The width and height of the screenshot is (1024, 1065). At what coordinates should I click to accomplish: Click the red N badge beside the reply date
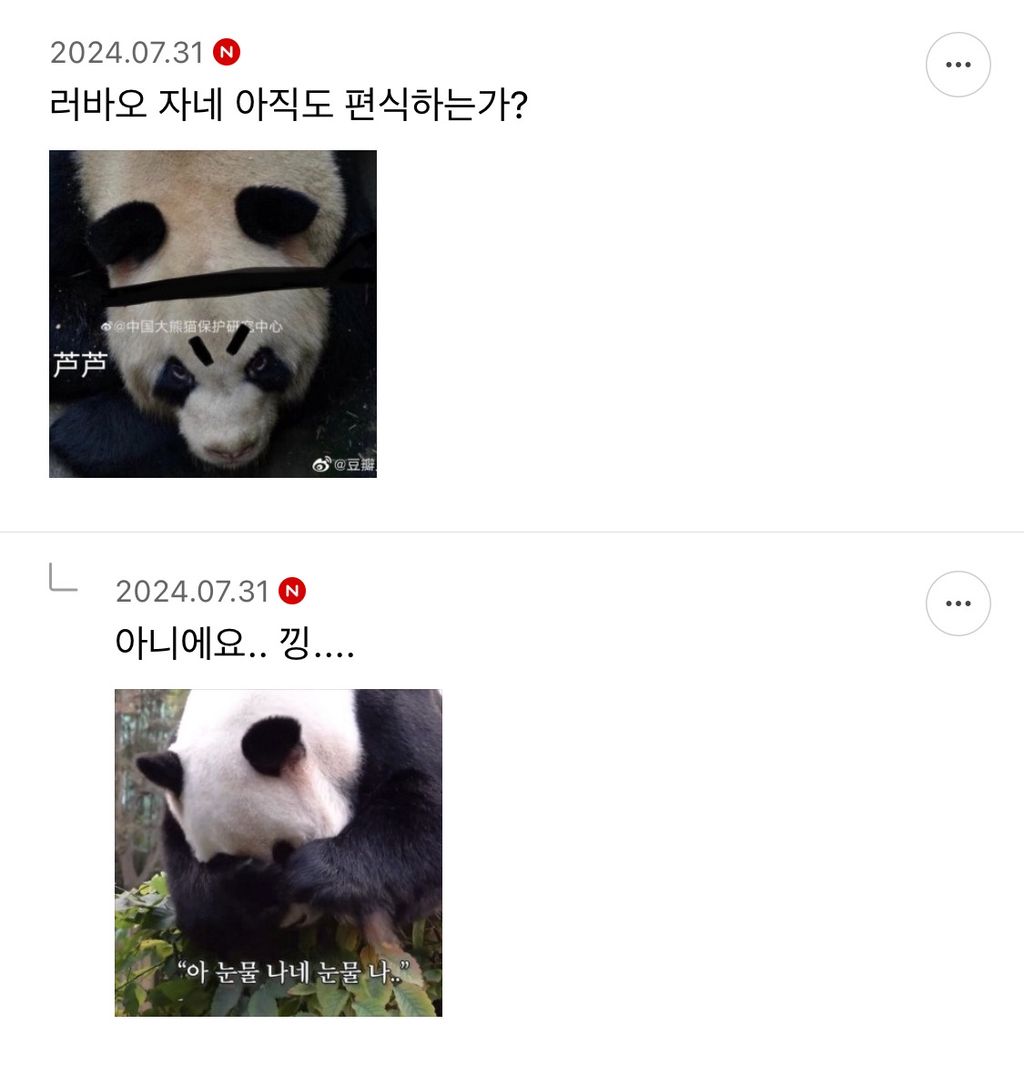pyautogui.click(x=292, y=591)
